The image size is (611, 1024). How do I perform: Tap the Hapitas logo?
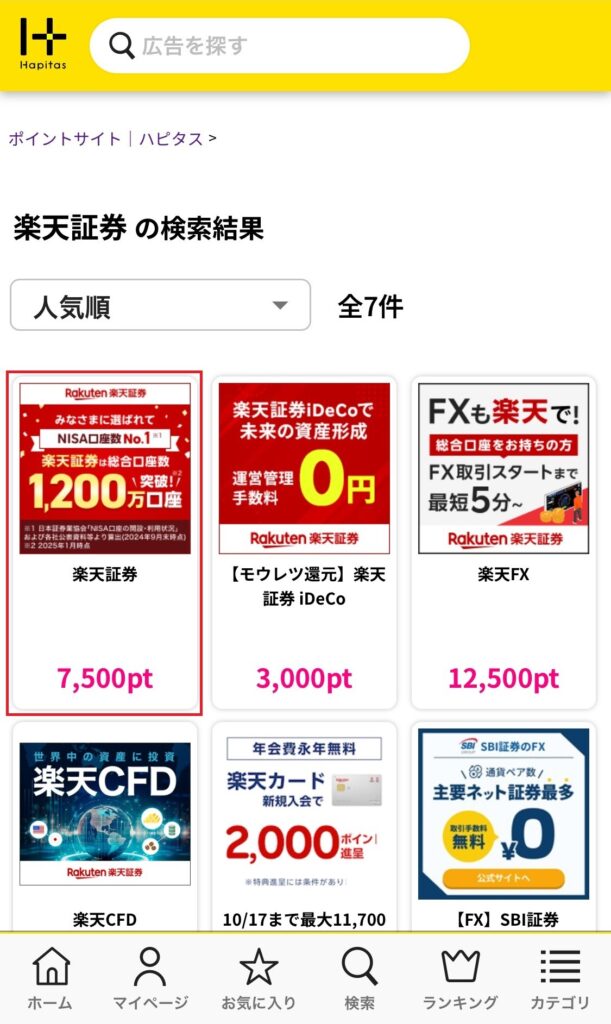[x=43, y=45]
